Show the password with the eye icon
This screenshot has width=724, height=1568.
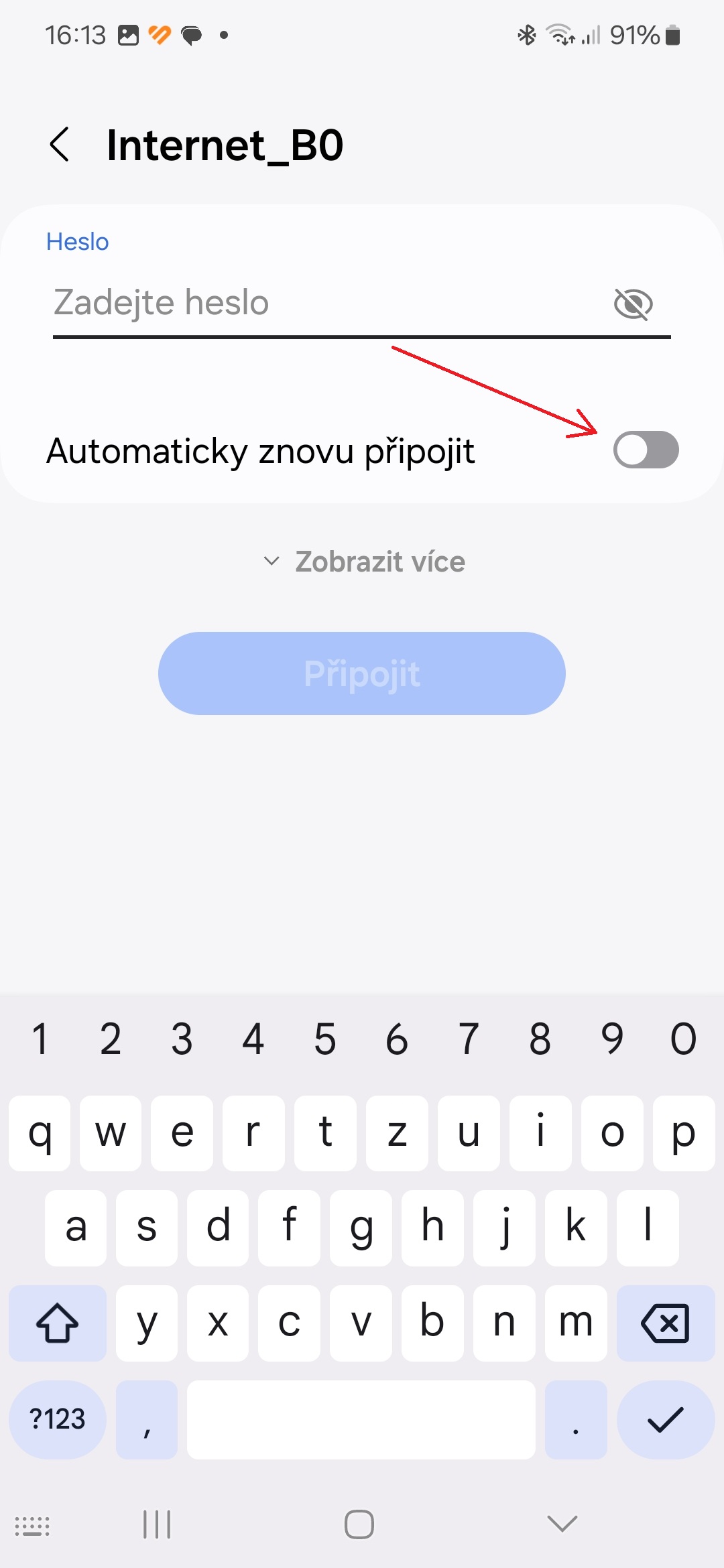point(633,304)
